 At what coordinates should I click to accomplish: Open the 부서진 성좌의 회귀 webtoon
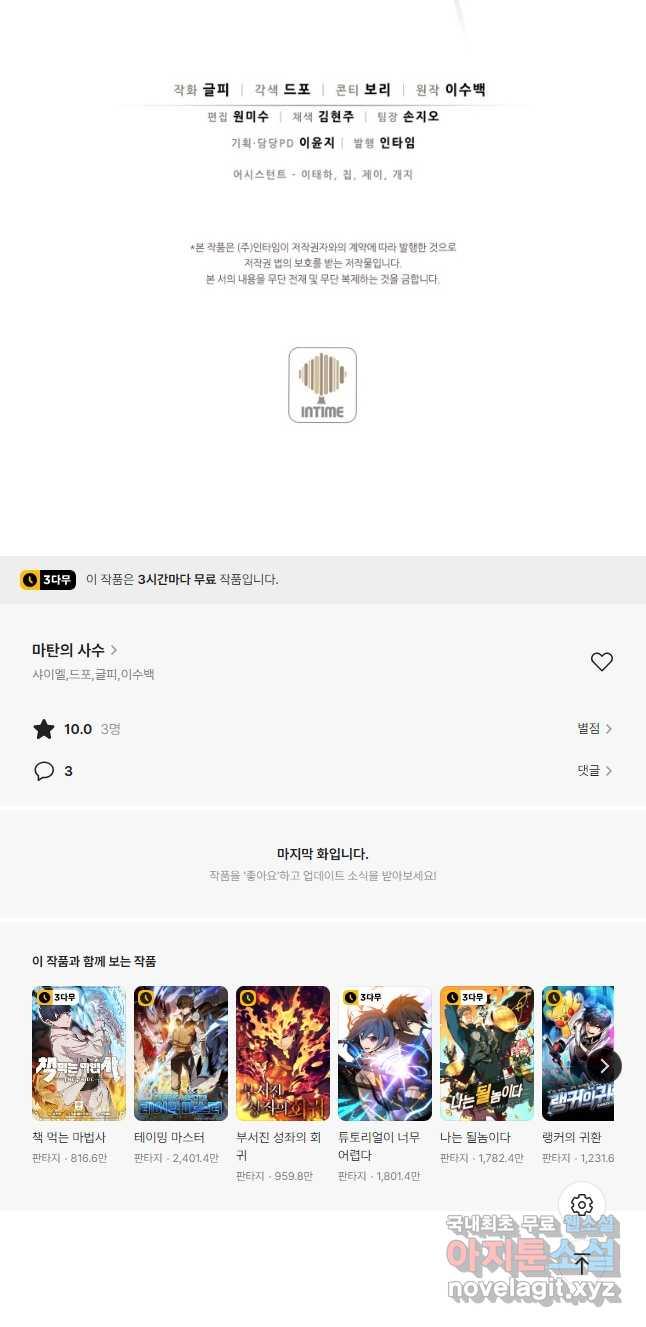(x=283, y=1053)
